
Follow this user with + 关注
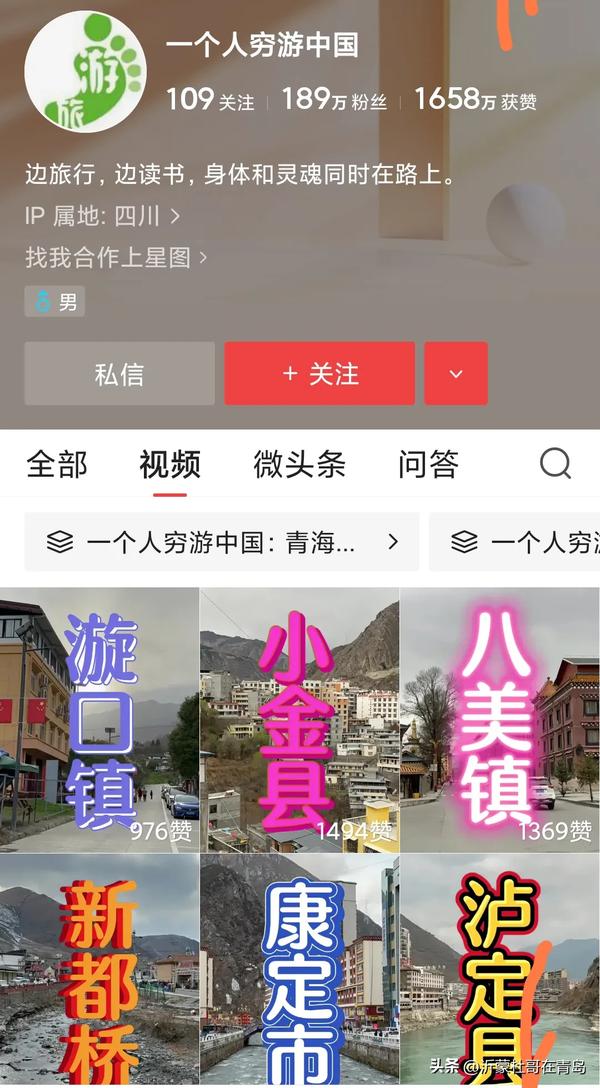point(319,374)
